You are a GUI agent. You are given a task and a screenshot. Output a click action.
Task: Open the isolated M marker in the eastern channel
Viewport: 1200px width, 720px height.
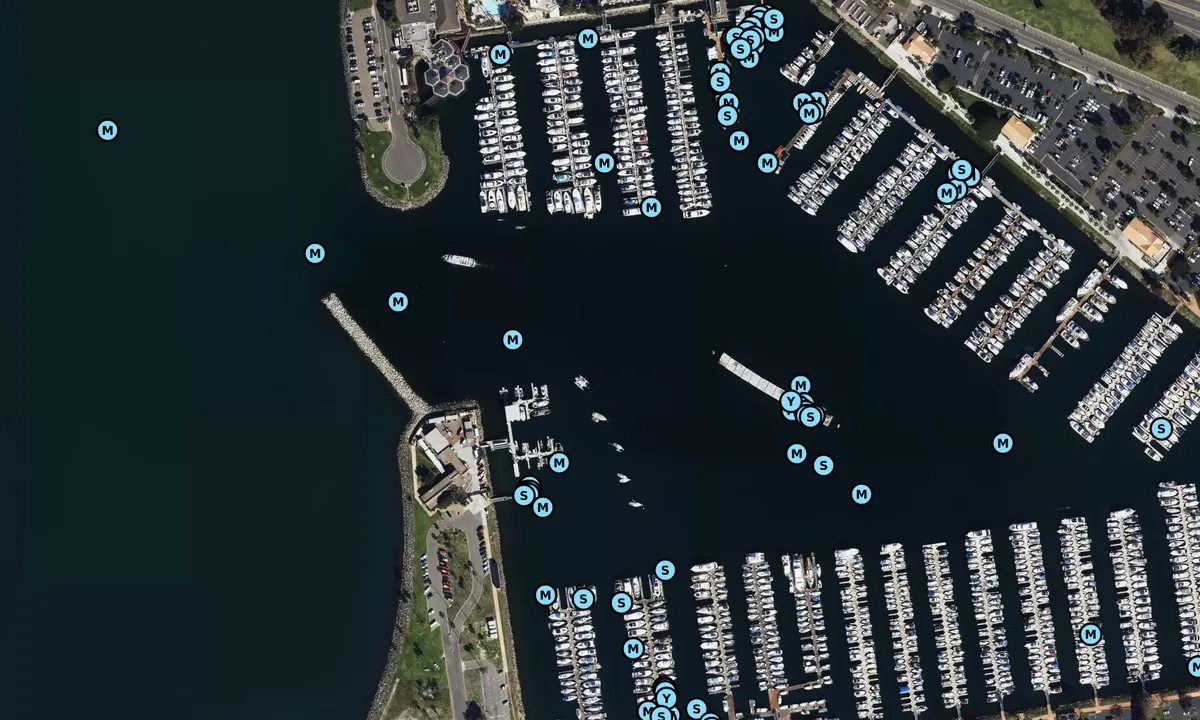click(1003, 442)
